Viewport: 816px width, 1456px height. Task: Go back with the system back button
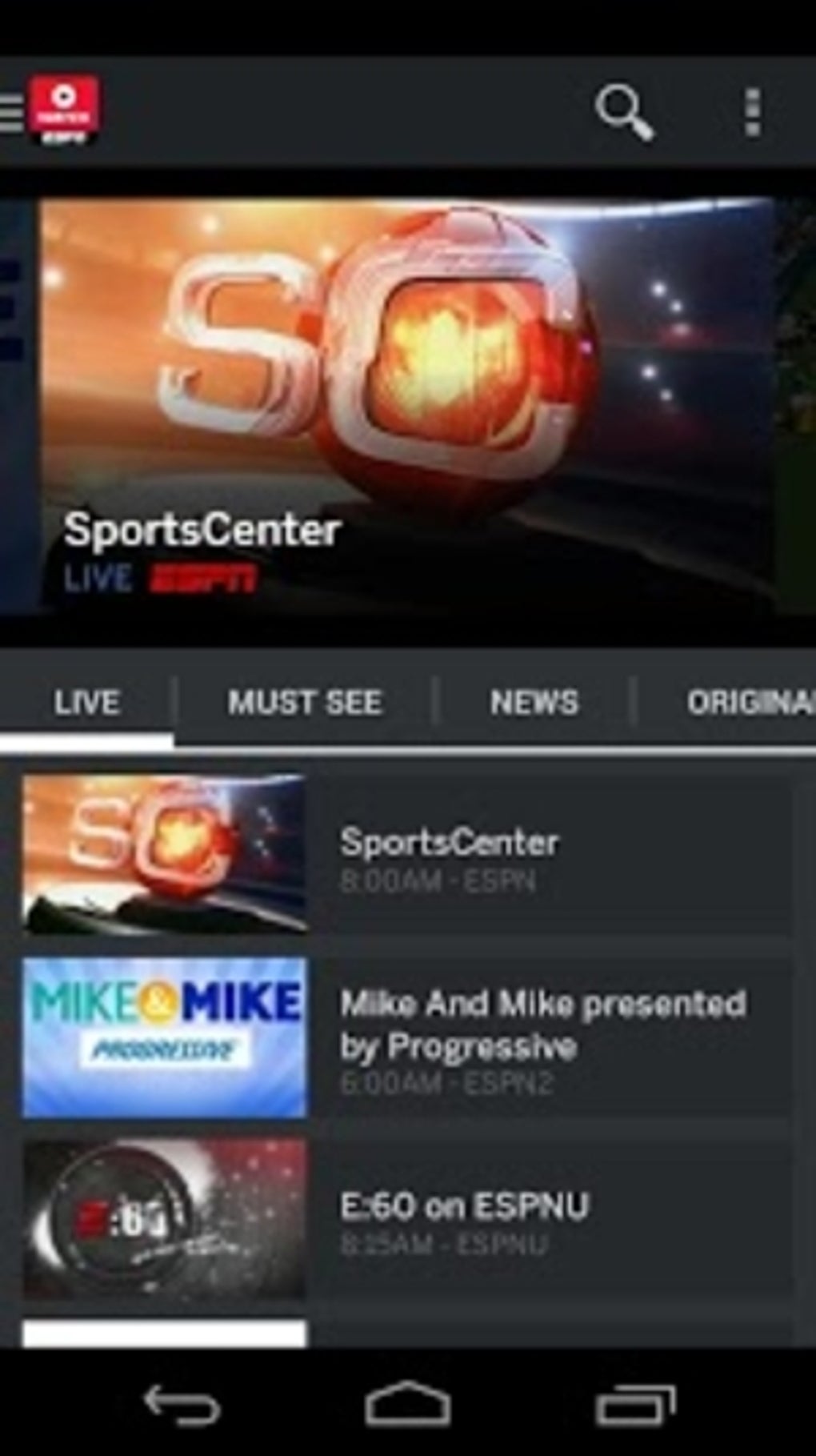click(x=181, y=1405)
